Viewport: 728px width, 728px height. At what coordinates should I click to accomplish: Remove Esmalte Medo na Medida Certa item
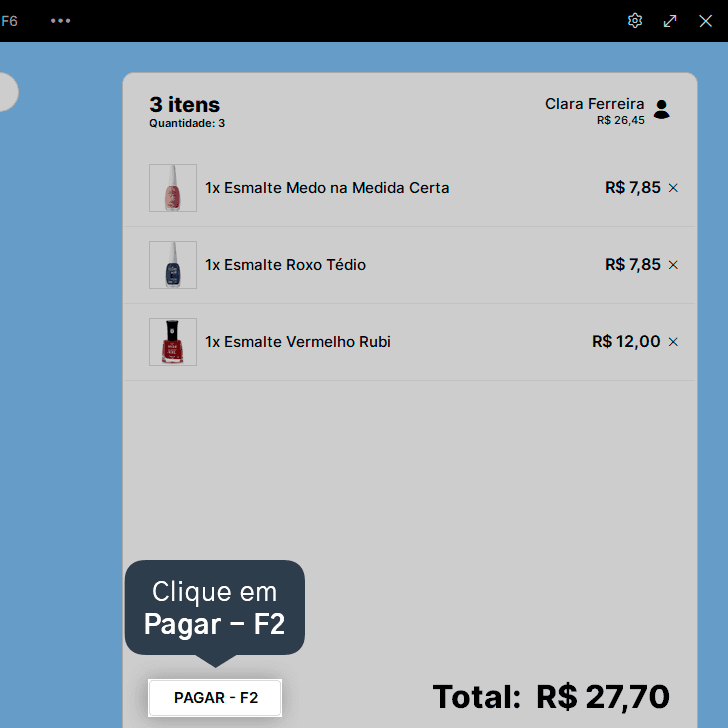[x=673, y=188]
